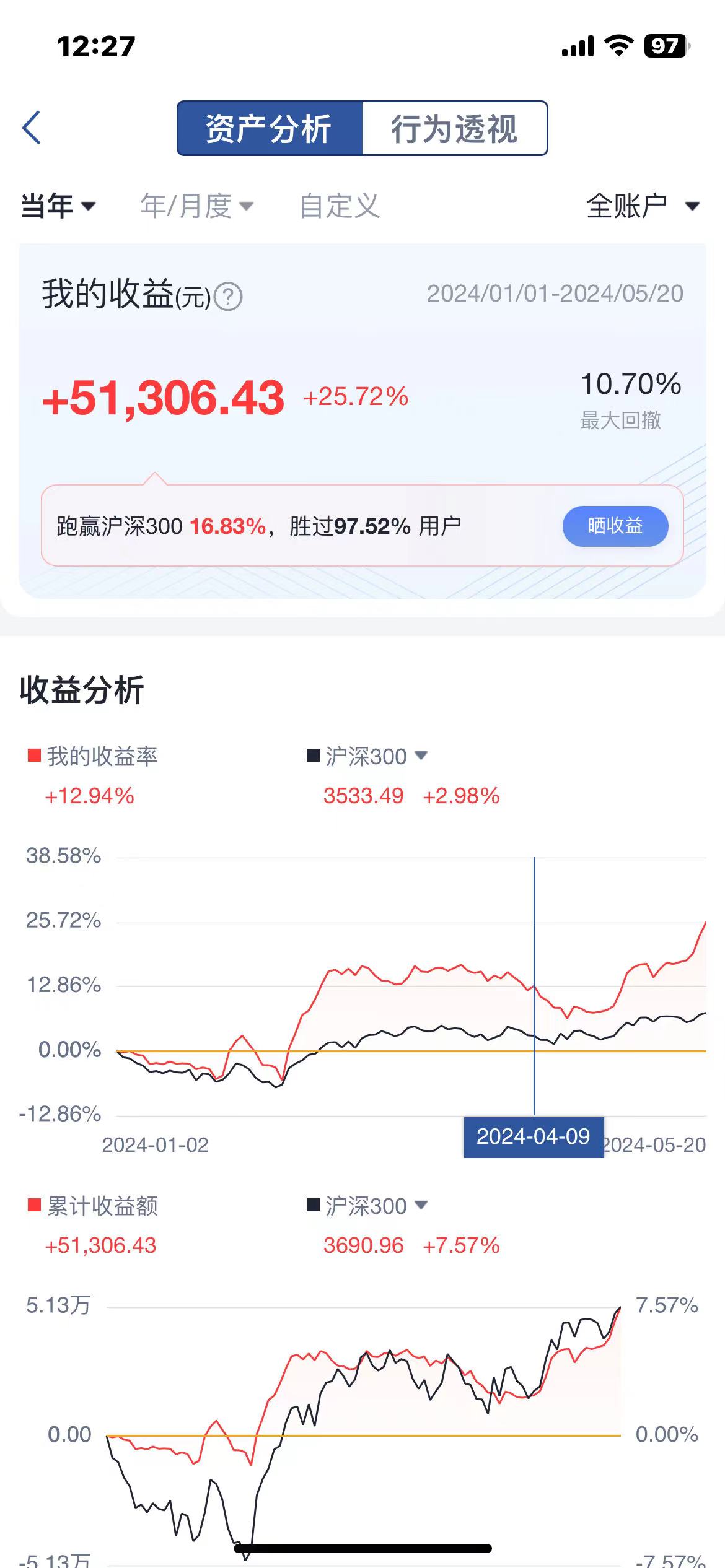Choose the 自定义 date range option
The height and width of the screenshot is (1568, 725).
click(340, 206)
